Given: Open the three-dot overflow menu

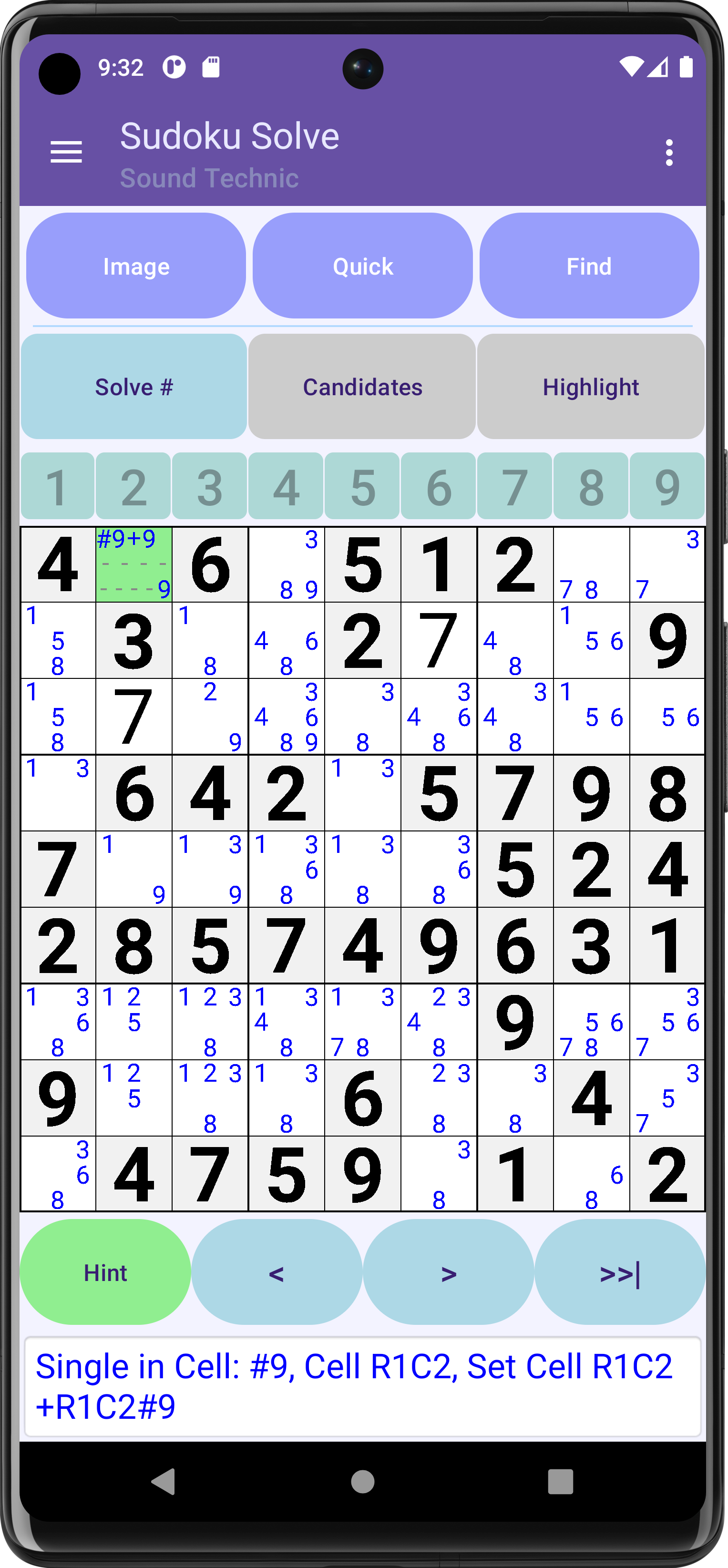Looking at the screenshot, I should pyautogui.click(x=669, y=152).
